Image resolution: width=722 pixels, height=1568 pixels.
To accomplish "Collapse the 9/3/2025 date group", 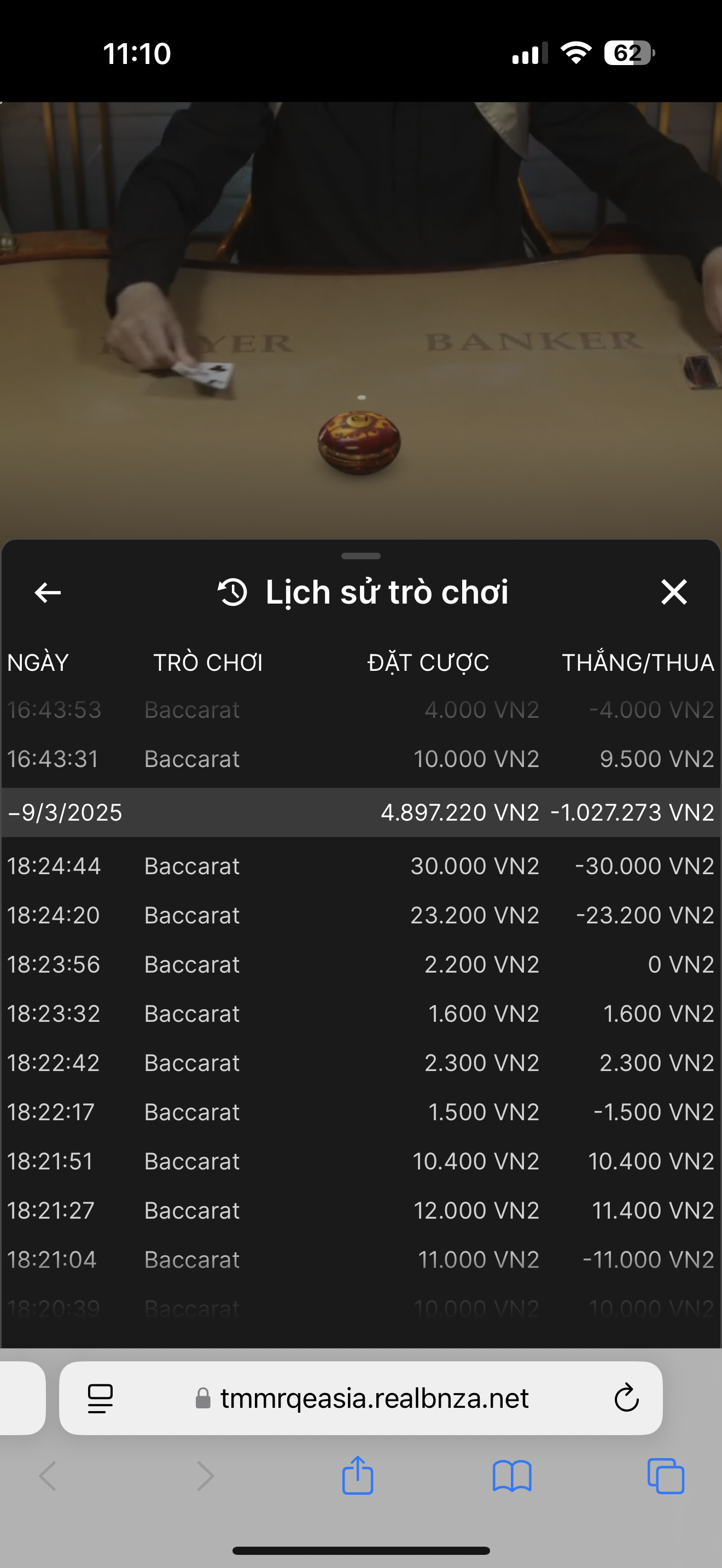I will (65, 812).
